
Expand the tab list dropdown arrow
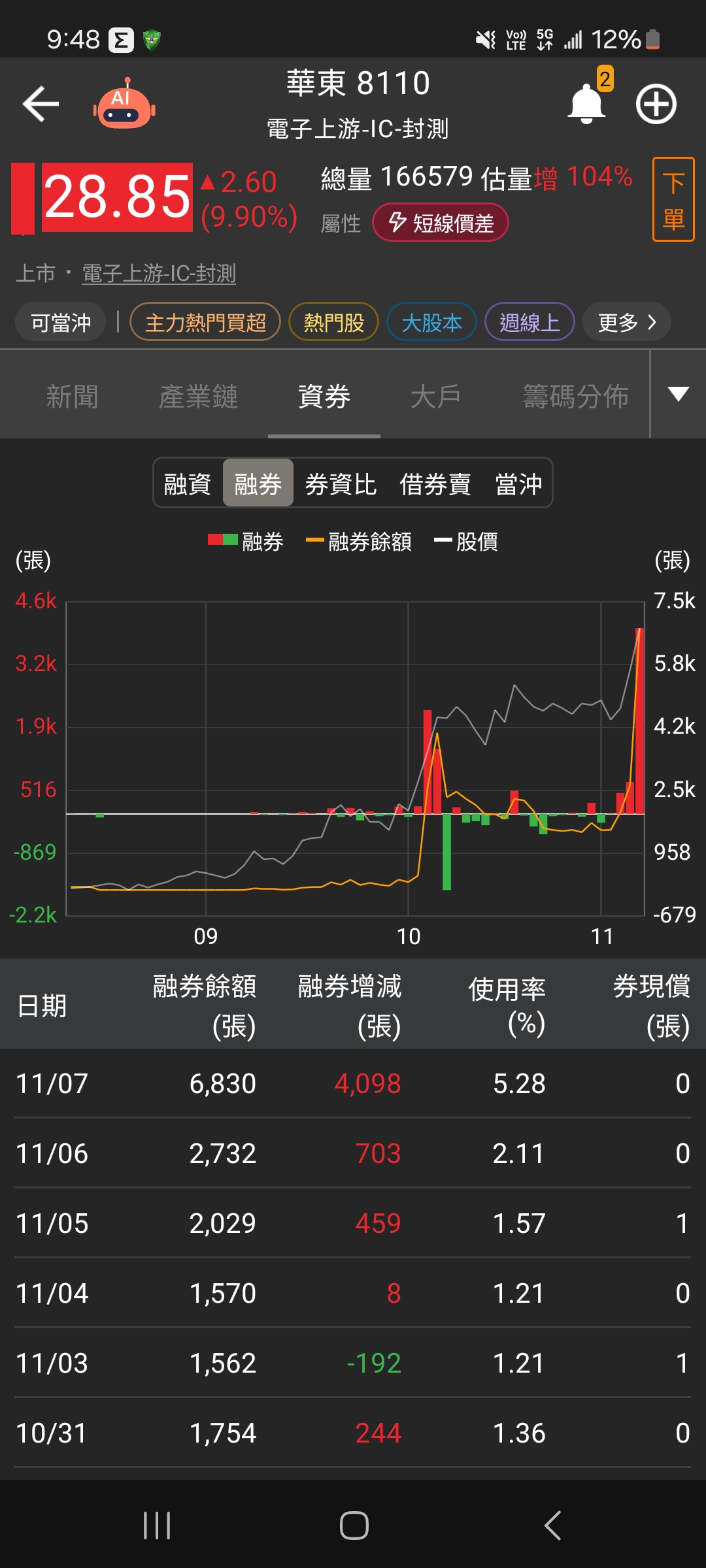click(x=679, y=394)
